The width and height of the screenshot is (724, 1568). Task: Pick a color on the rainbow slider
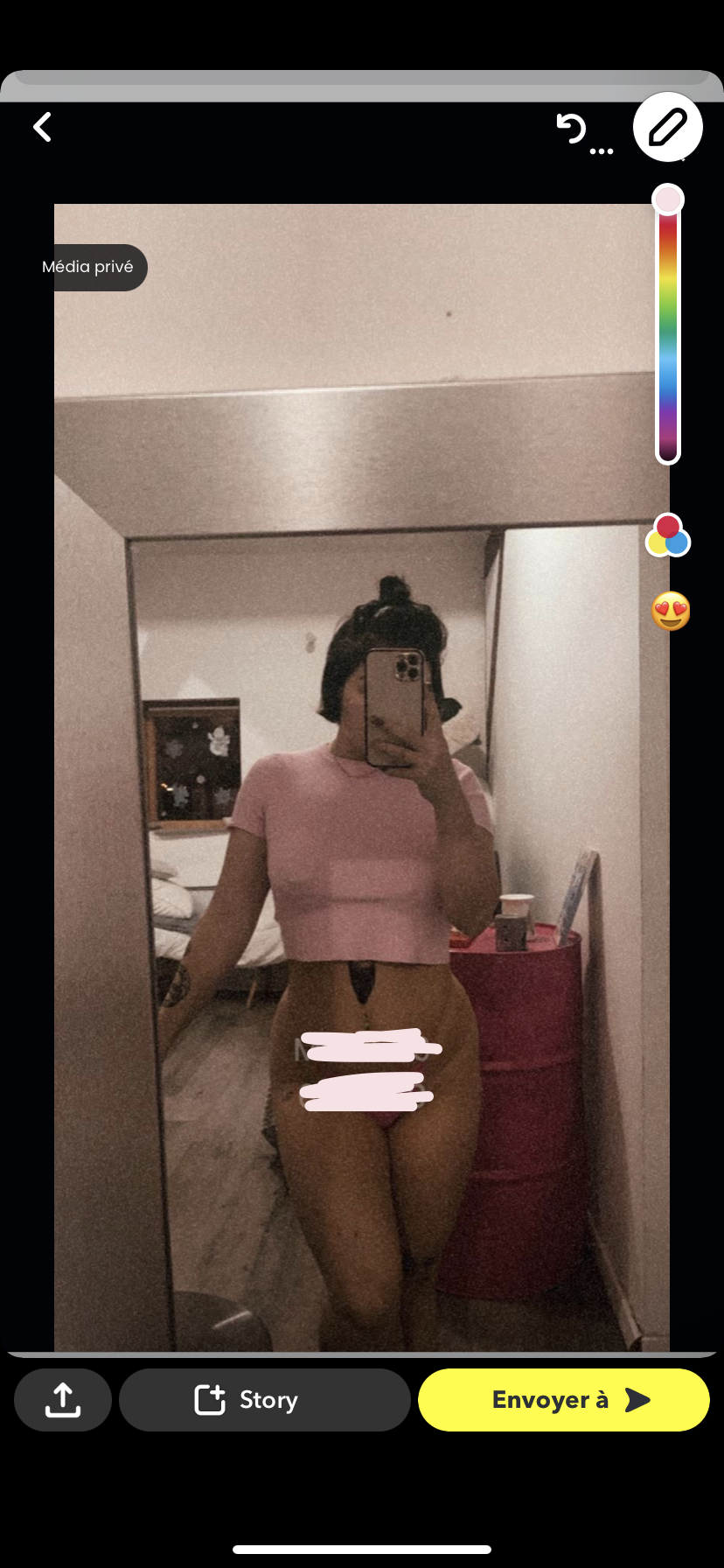[668, 332]
